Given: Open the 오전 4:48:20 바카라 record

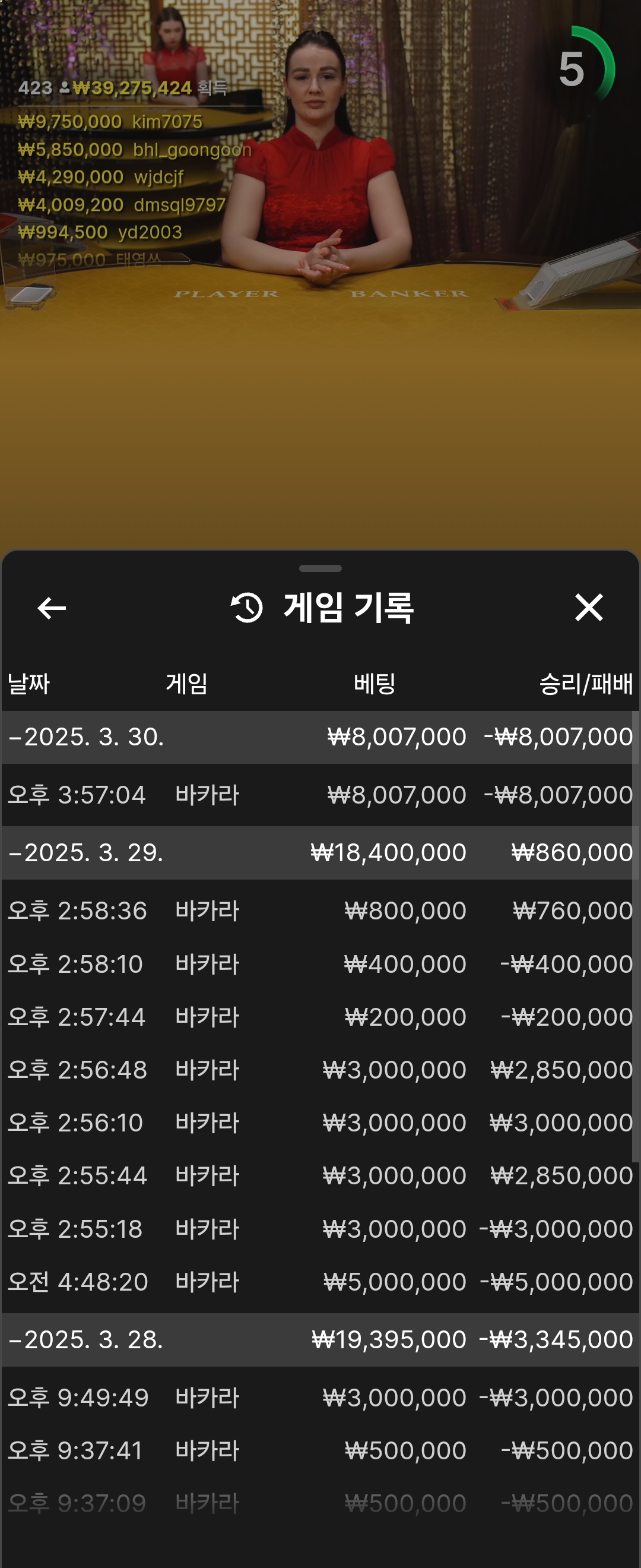Looking at the screenshot, I should [x=319, y=1281].
